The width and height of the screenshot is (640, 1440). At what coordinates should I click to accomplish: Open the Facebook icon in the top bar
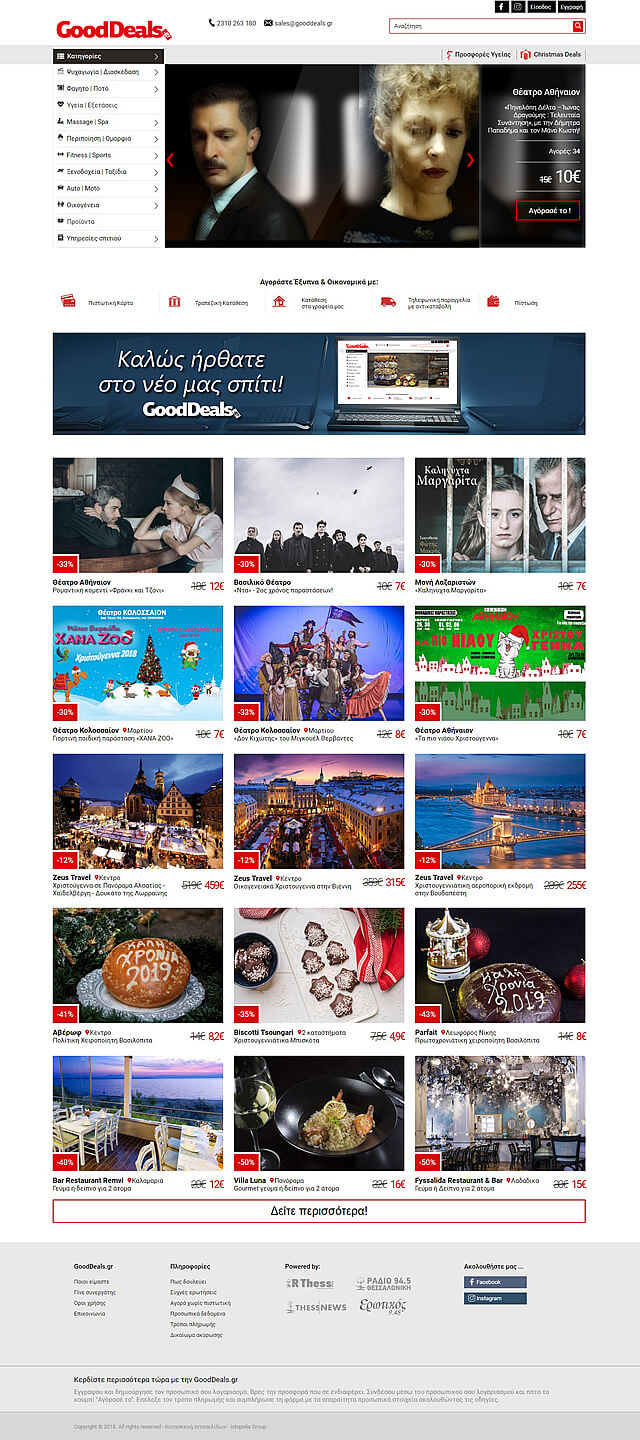tap(502, 6)
